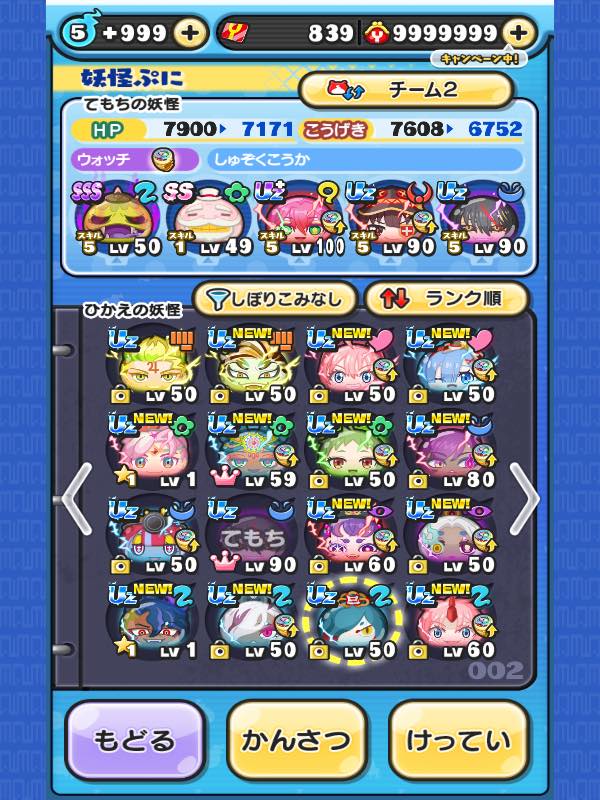Viewport: 600px width, 800px height.
Task: Tap the かんさつ button
Action: 297,741
